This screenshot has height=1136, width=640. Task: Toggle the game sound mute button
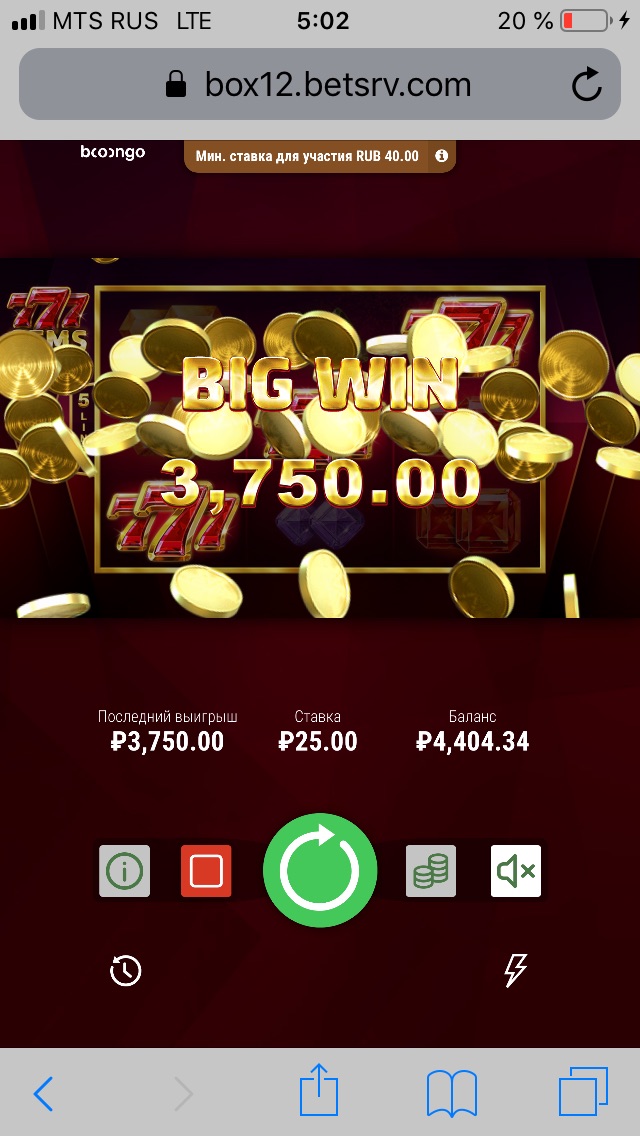(x=516, y=871)
